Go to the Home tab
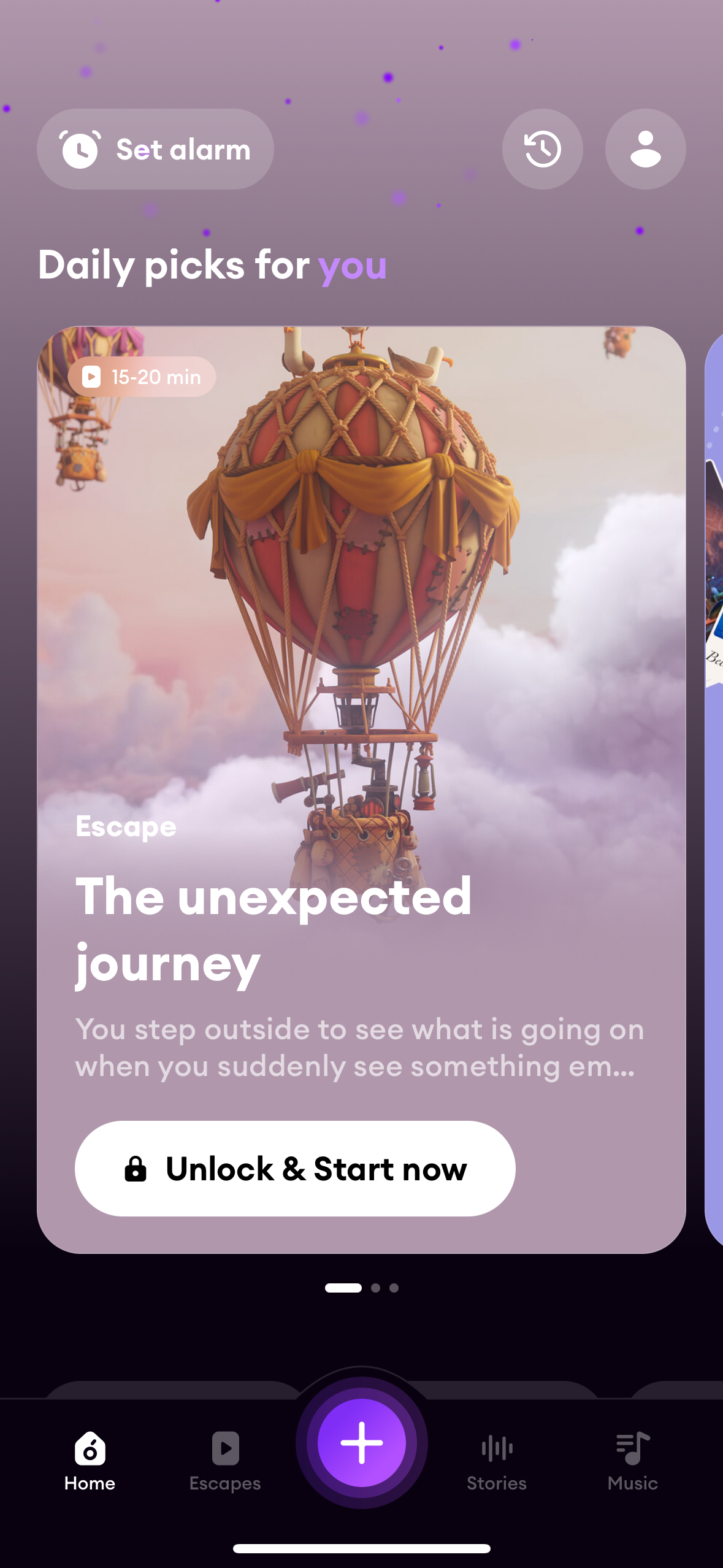The image size is (723, 1568). click(x=90, y=1461)
